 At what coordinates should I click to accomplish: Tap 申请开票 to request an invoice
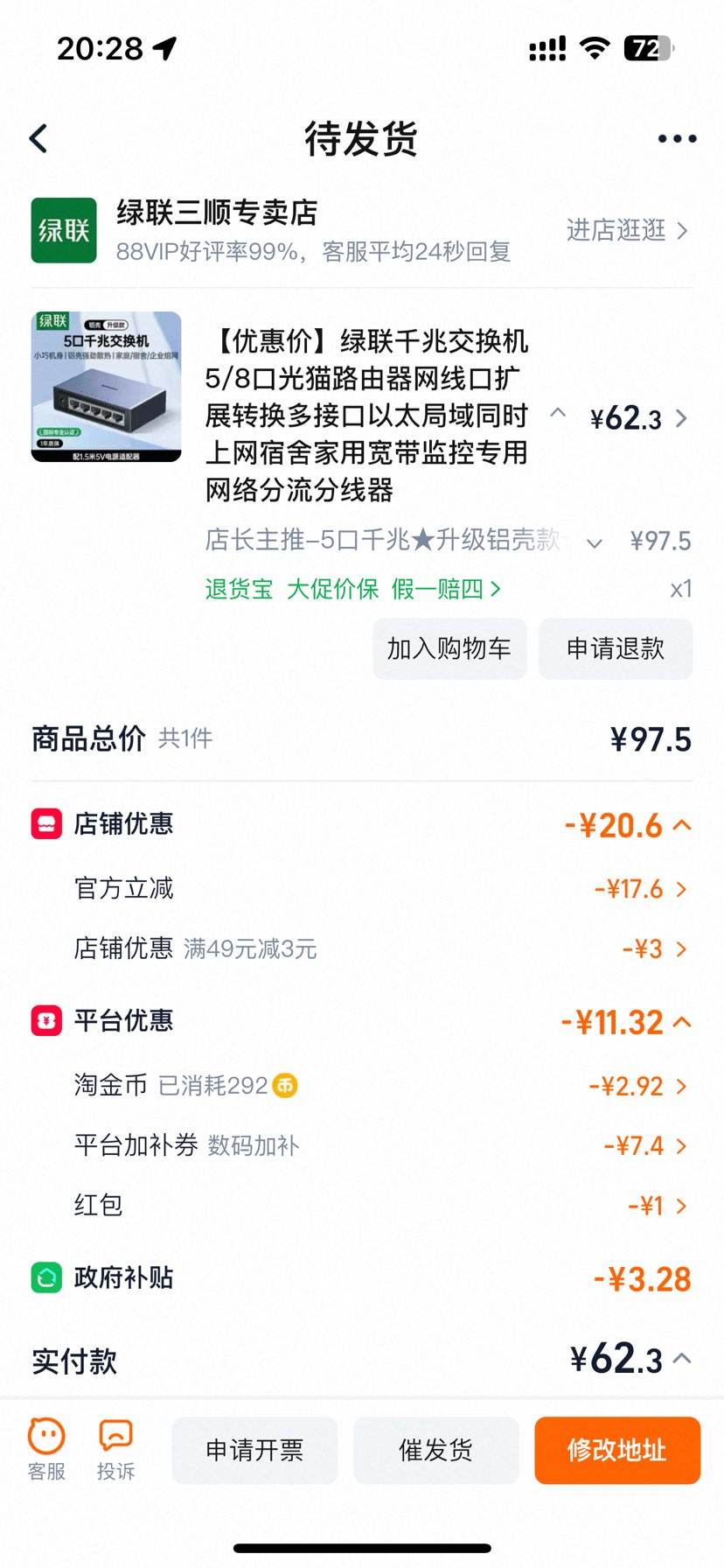(x=254, y=1450)
